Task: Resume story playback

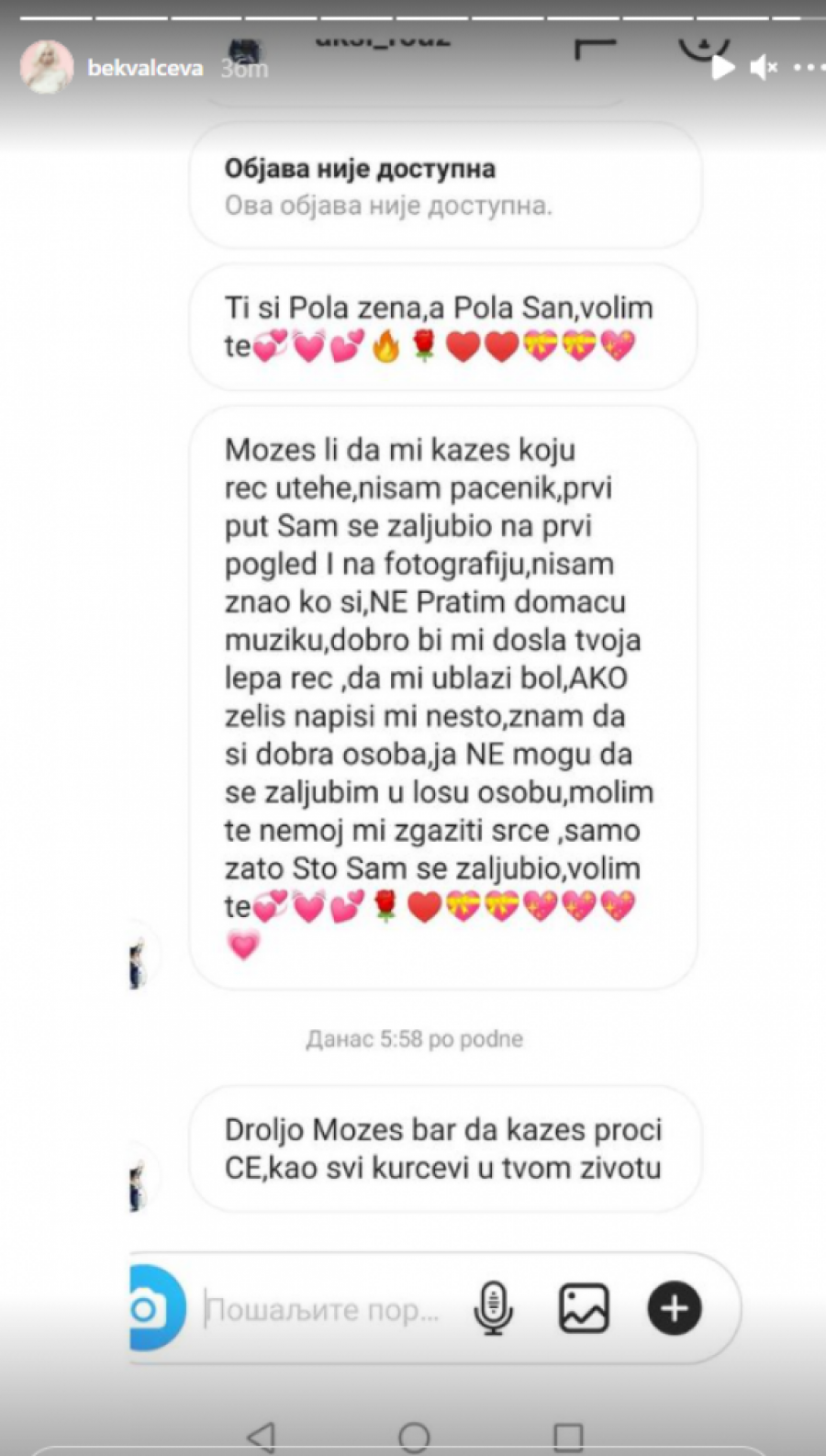Action: 722,67
